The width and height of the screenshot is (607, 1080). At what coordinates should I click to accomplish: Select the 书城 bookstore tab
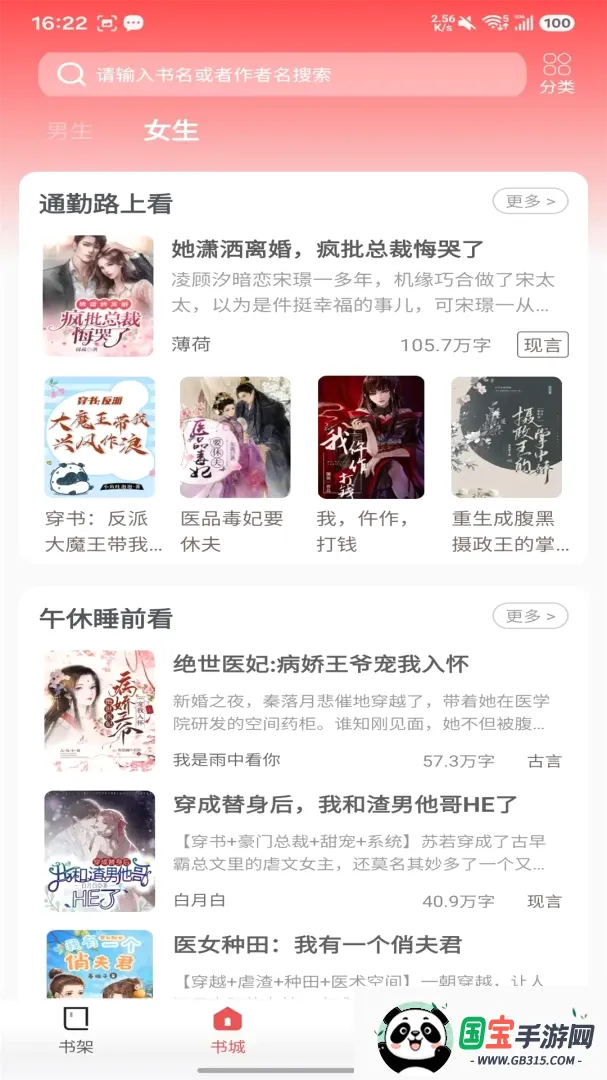228,1031
